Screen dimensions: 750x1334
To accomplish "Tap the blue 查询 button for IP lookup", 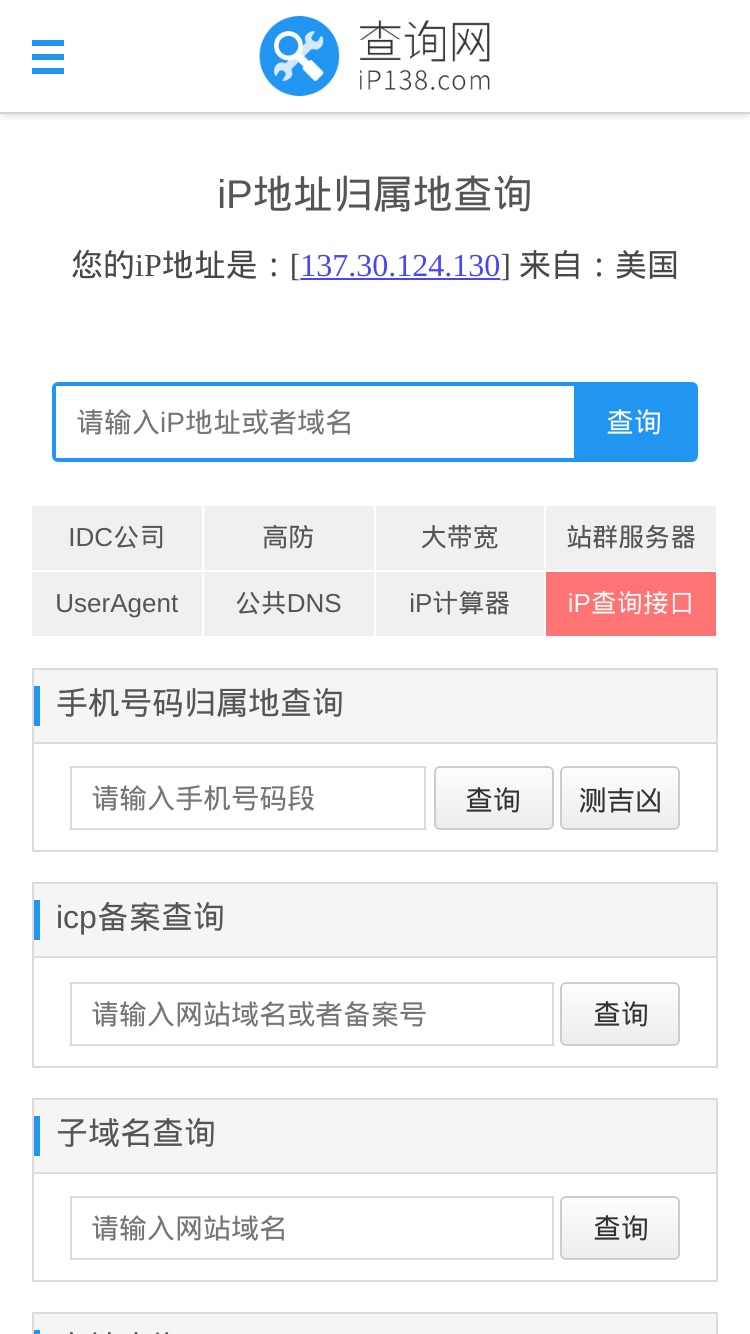I will (x=634, y=422).
